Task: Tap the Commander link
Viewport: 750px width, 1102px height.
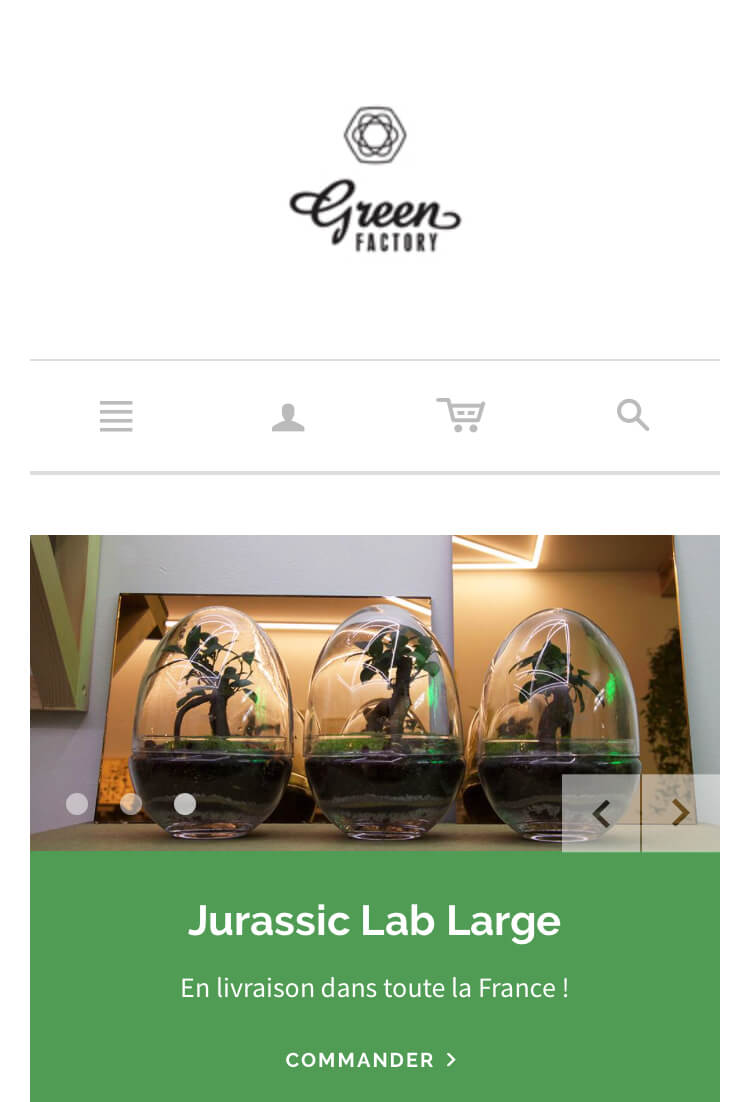Action: (371, 1060)
